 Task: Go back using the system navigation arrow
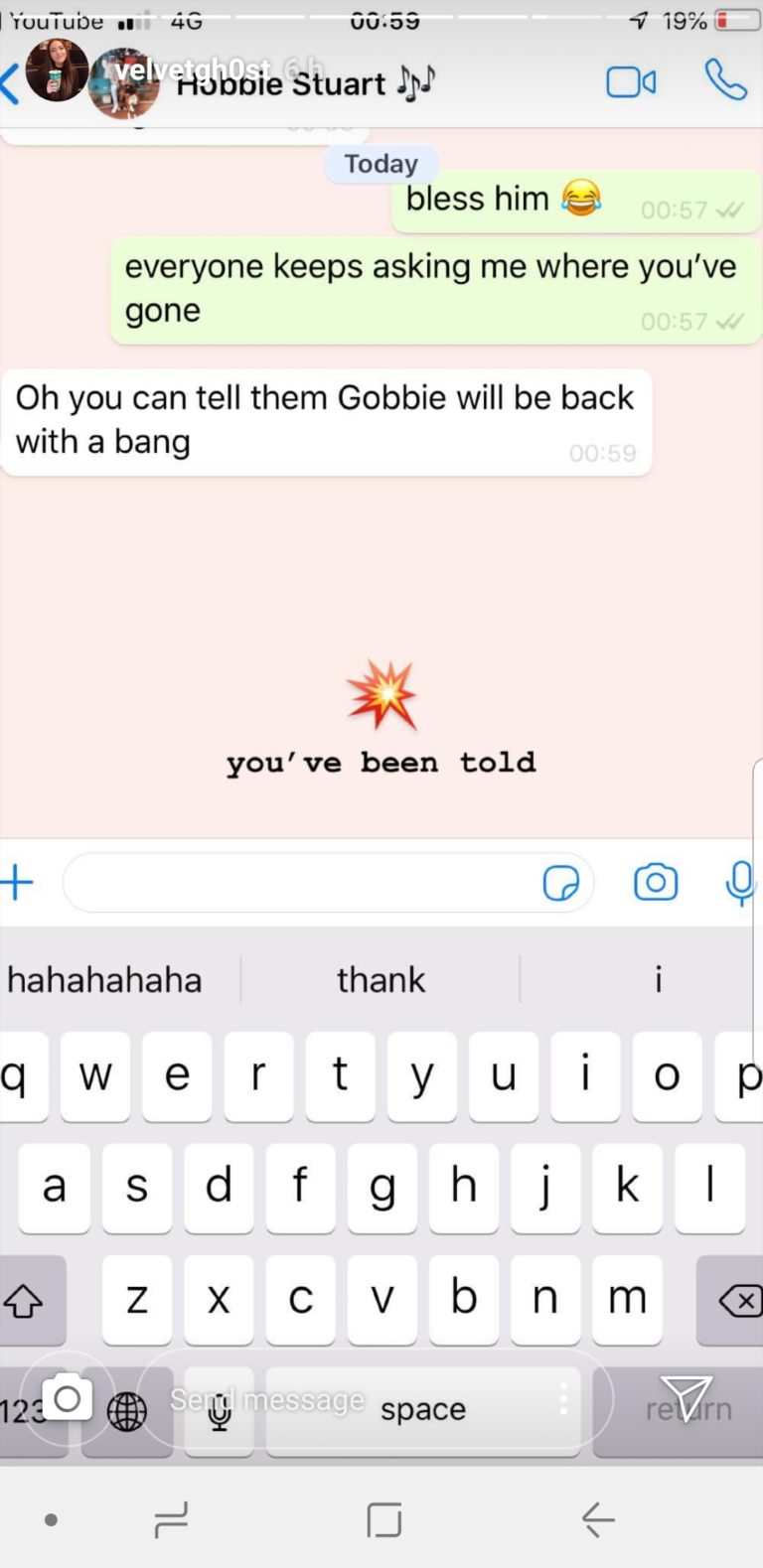tap(598, 1519)
